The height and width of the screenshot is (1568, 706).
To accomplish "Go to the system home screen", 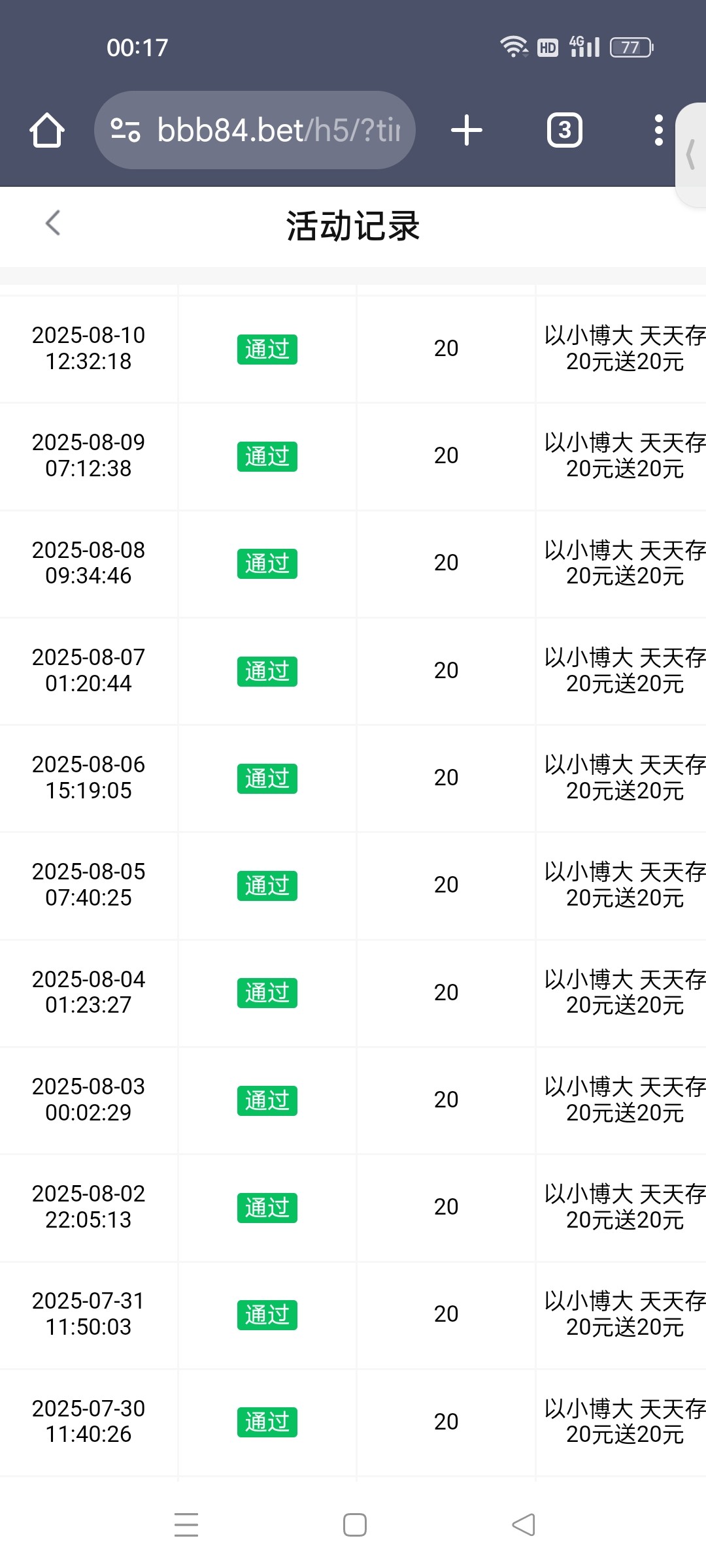I will click(x=354, y=1525).
